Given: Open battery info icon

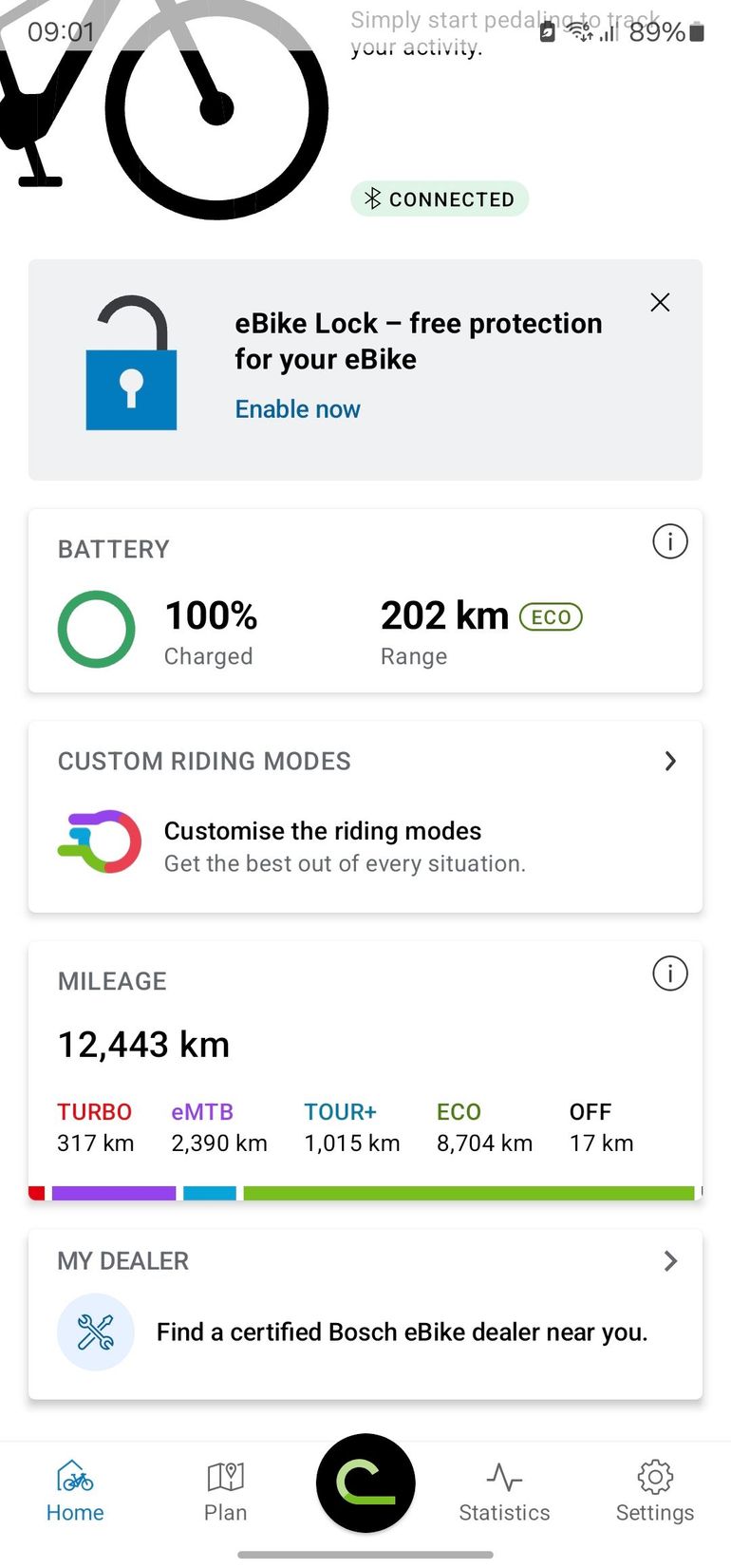Looking at the screenshot, I should click(669, 542).
